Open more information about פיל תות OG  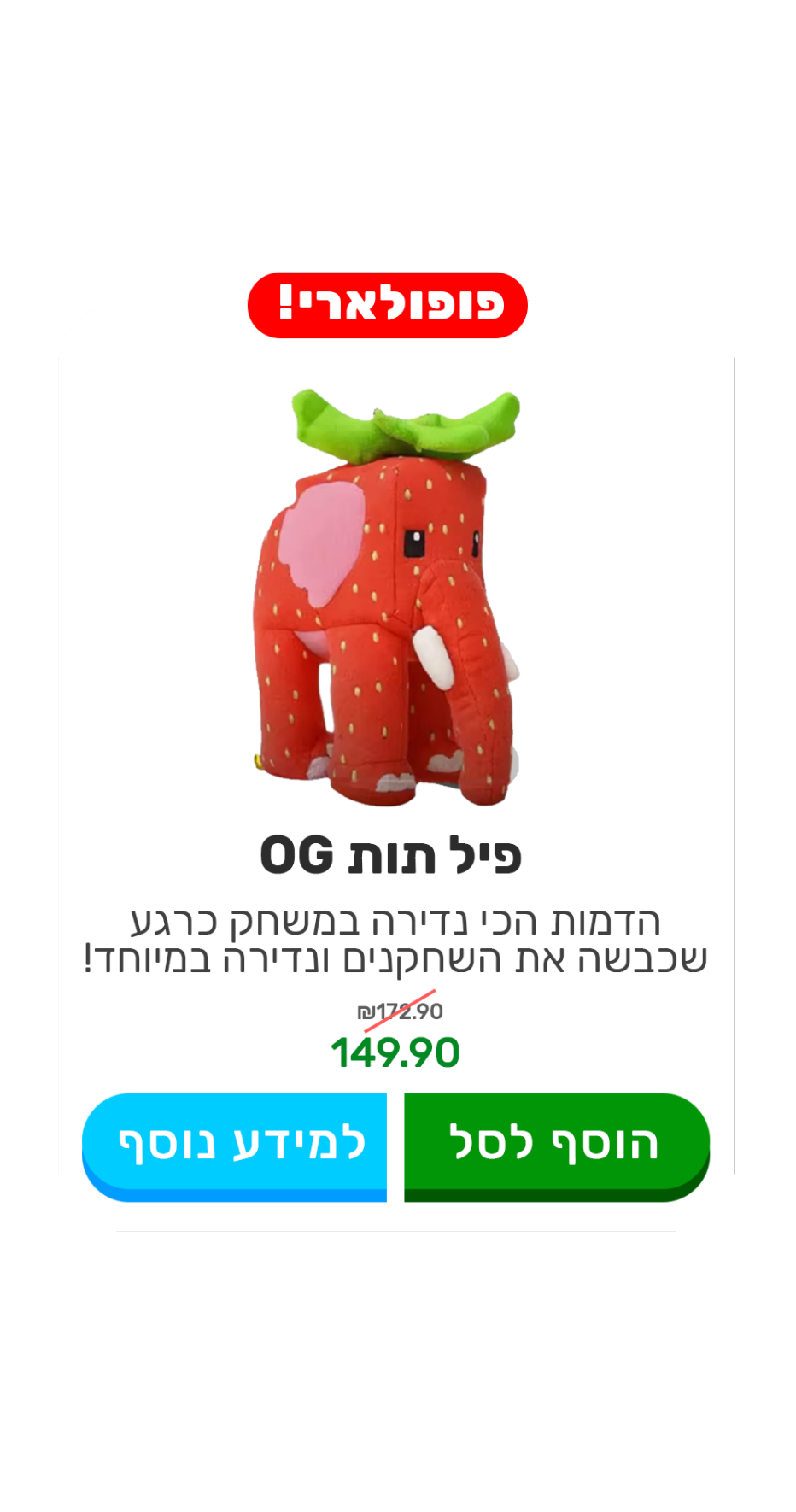pyautogui.click(x=235, y=1146)
